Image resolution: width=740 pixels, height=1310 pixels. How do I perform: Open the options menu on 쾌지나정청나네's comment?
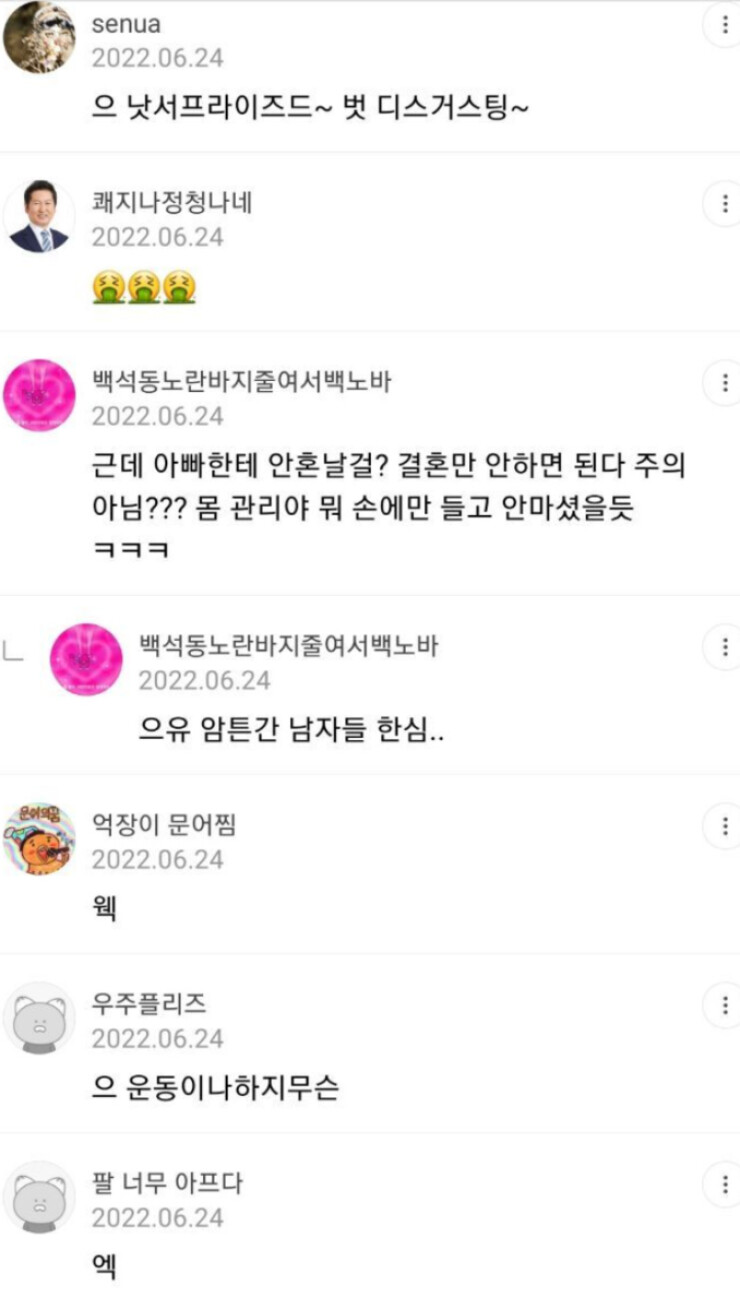pyautogui.click(x=724, y=204)
